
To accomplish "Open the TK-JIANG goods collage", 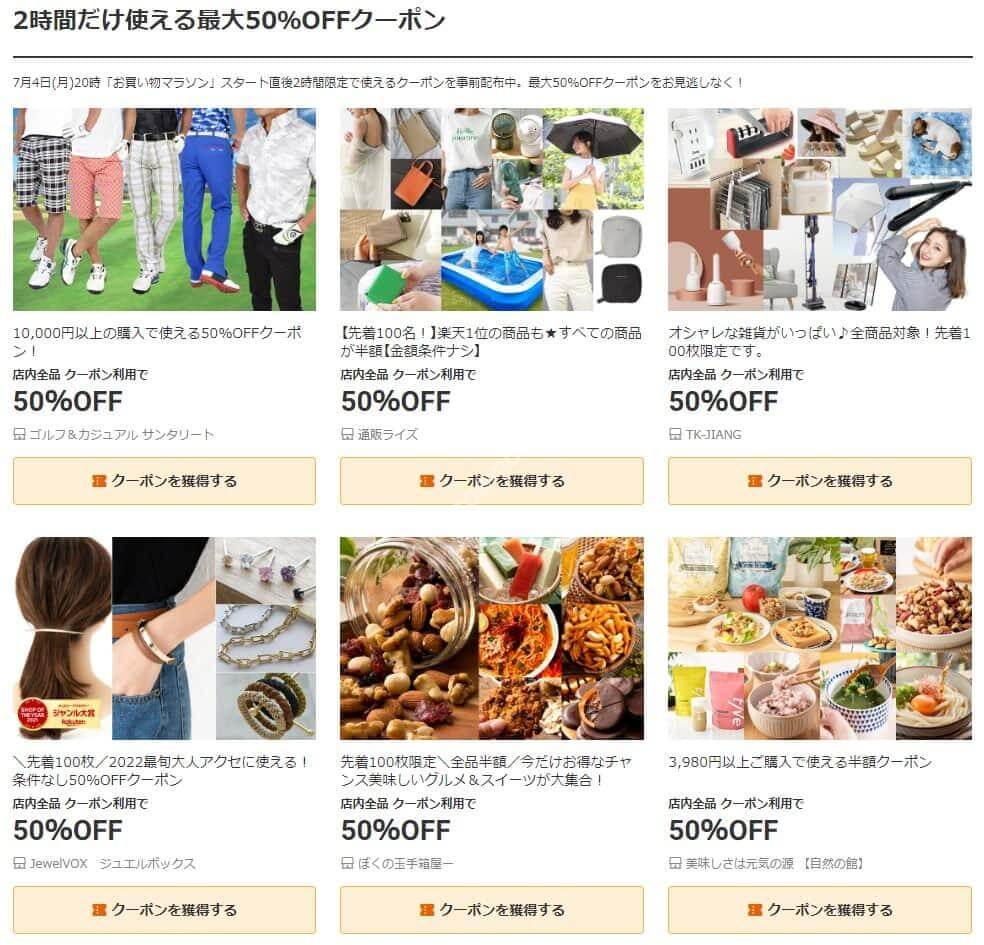I will click(819, 210).
